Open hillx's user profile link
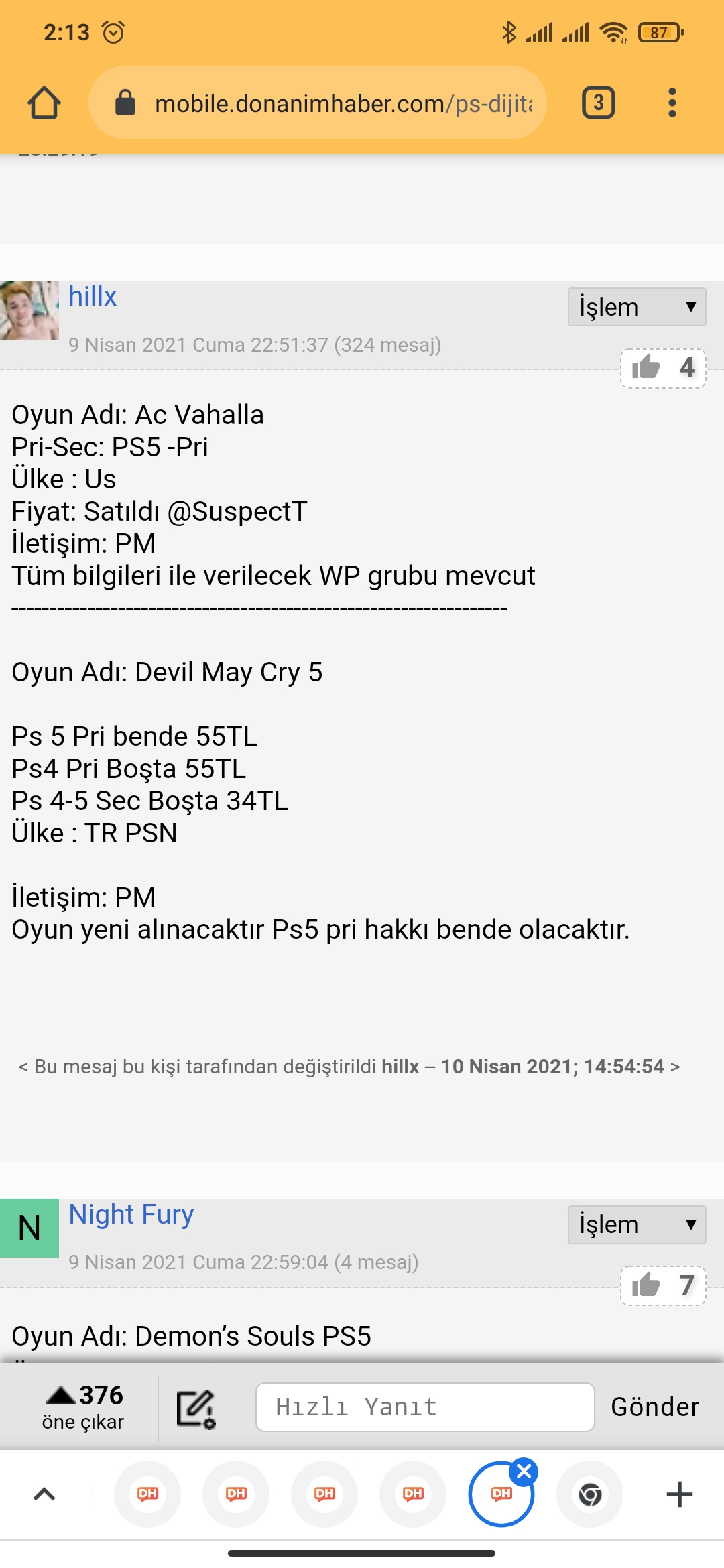The height and width of the screenshot is (1568, 724). coord(93,296)
